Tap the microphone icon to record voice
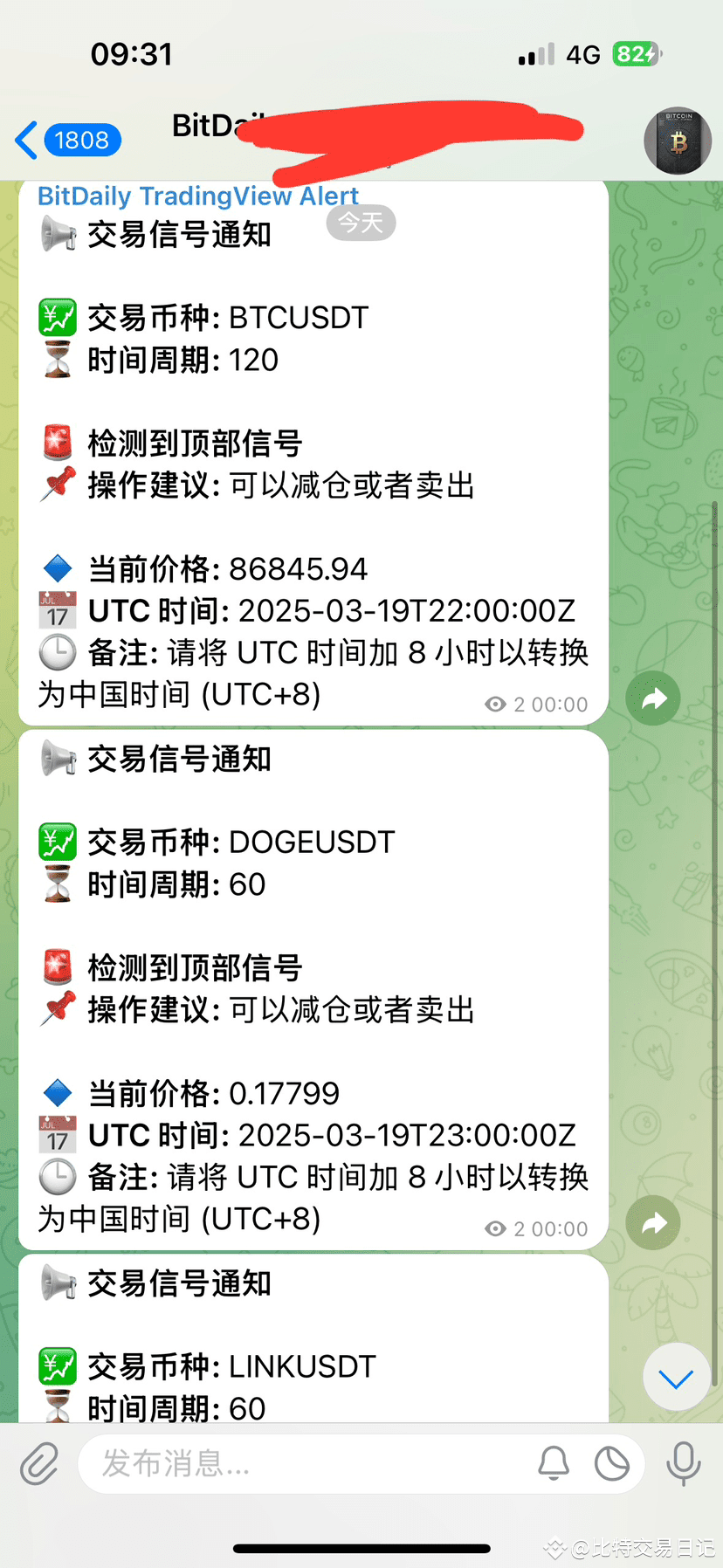Image resolution: width=723 pixels, height=1568 pixels. pyautogui.click(x=683, y=1465)
